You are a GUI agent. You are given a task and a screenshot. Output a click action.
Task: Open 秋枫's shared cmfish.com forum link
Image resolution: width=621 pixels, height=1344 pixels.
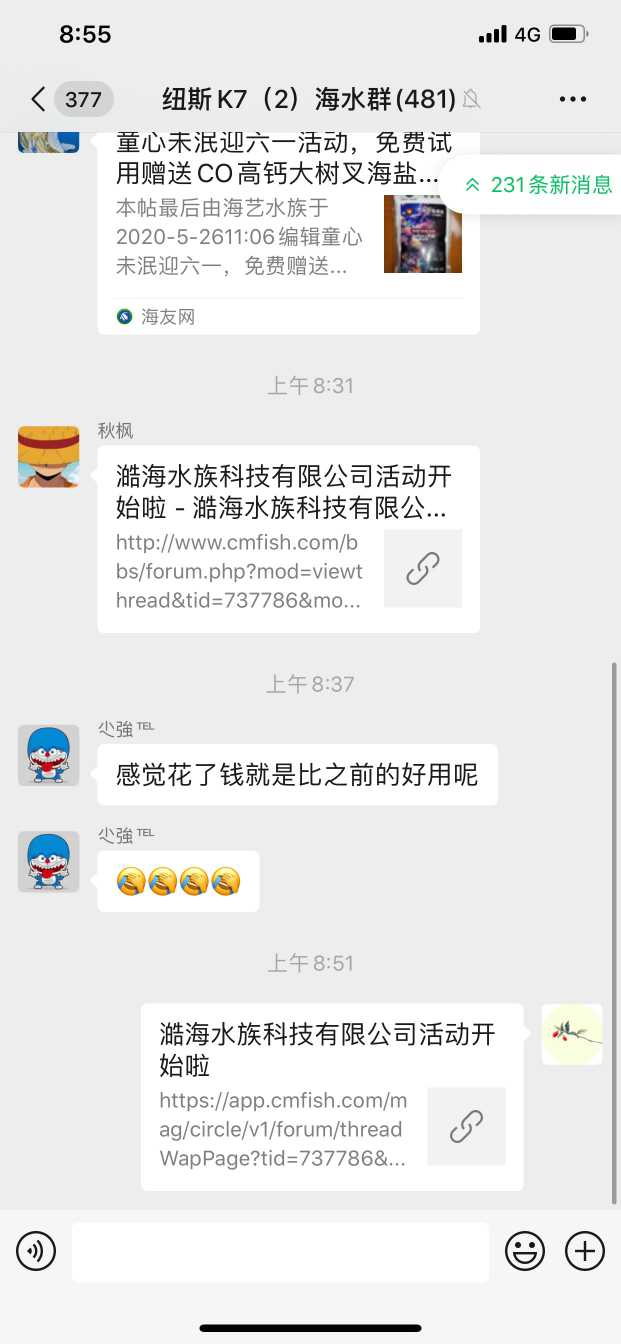click(x=288, y=539)
